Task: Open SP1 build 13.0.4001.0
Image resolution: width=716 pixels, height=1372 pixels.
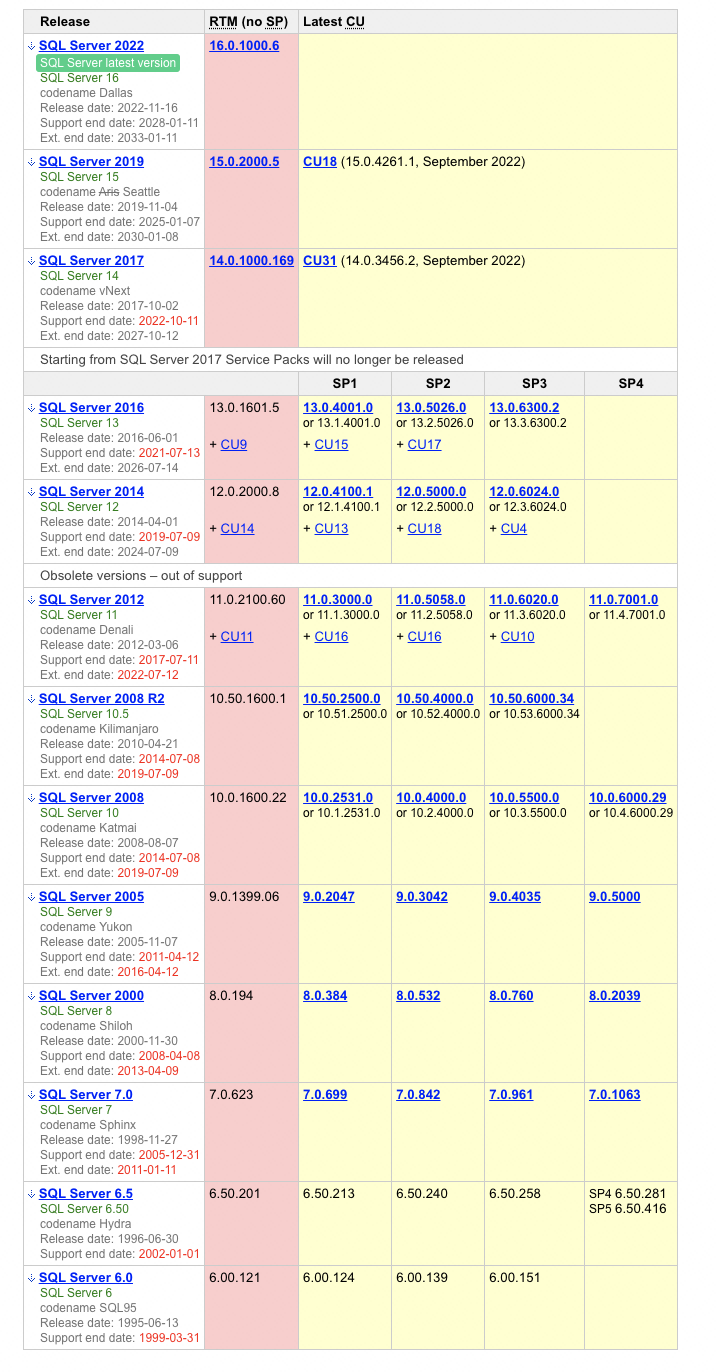Action: point(338,408)
